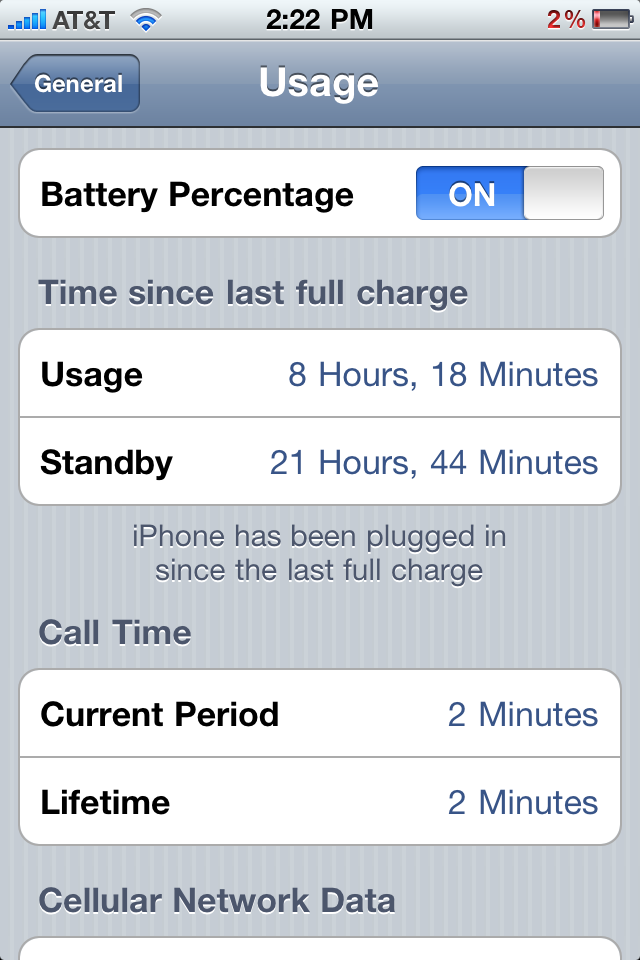Turn off the Battery Percentage switch
This screenshot has height=960, width=640.
tap(510, 193)
